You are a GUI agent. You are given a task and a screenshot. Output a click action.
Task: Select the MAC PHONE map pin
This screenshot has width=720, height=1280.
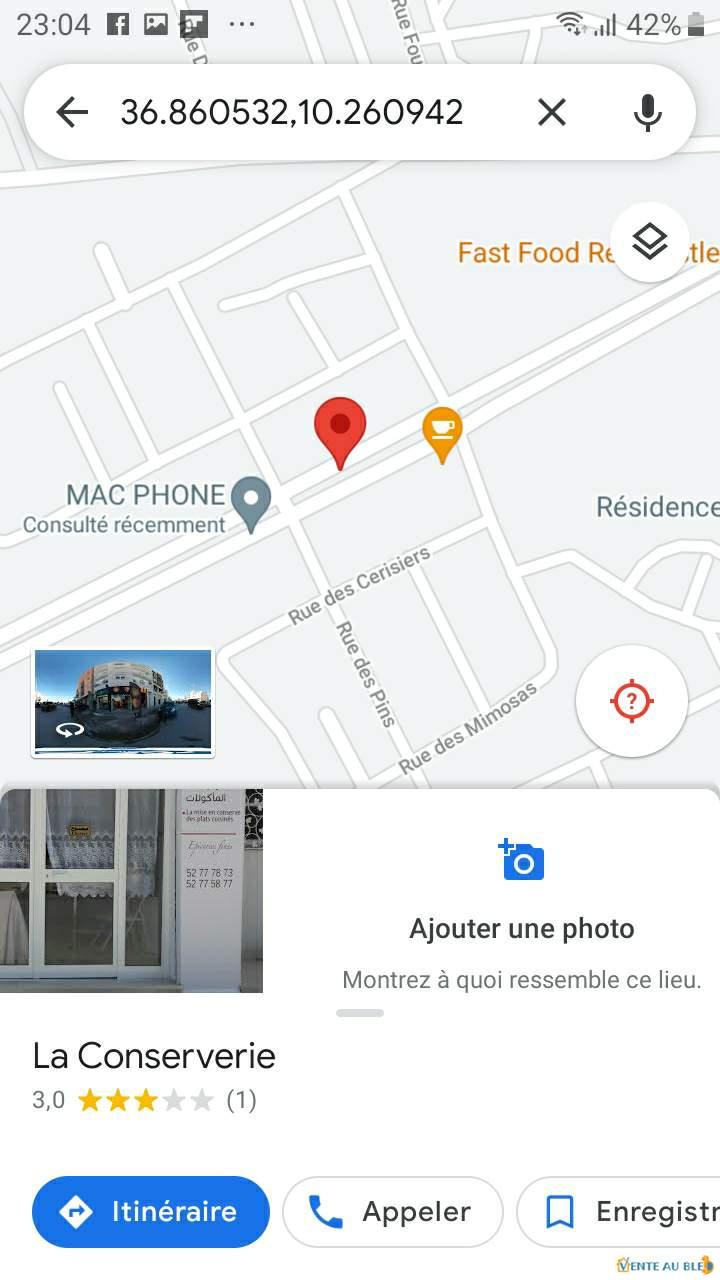click(251, 500)
